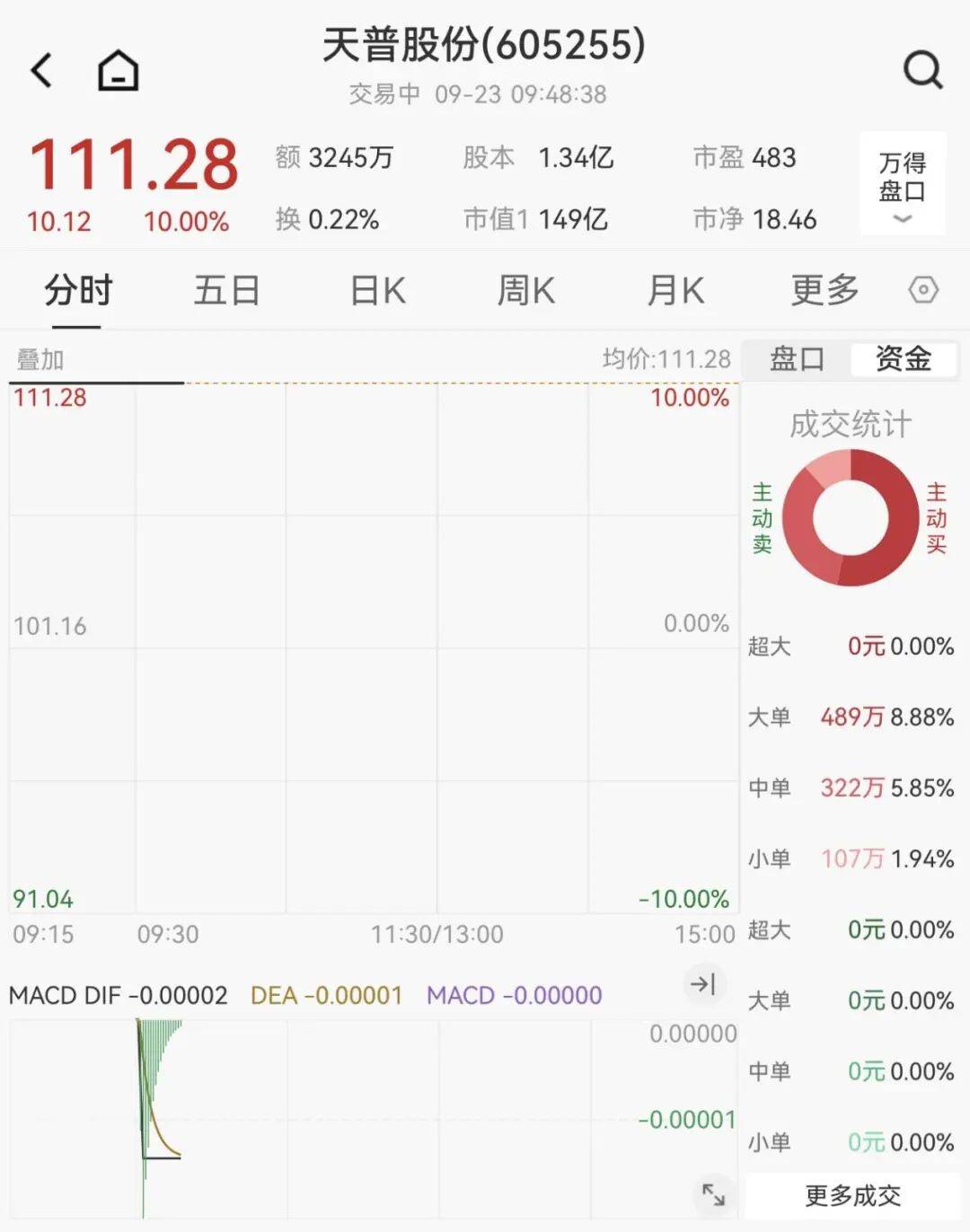Expand the MACD chart via the fullscreen icon
This screenshot has height=1232, width=970.
click(710, 1195)
